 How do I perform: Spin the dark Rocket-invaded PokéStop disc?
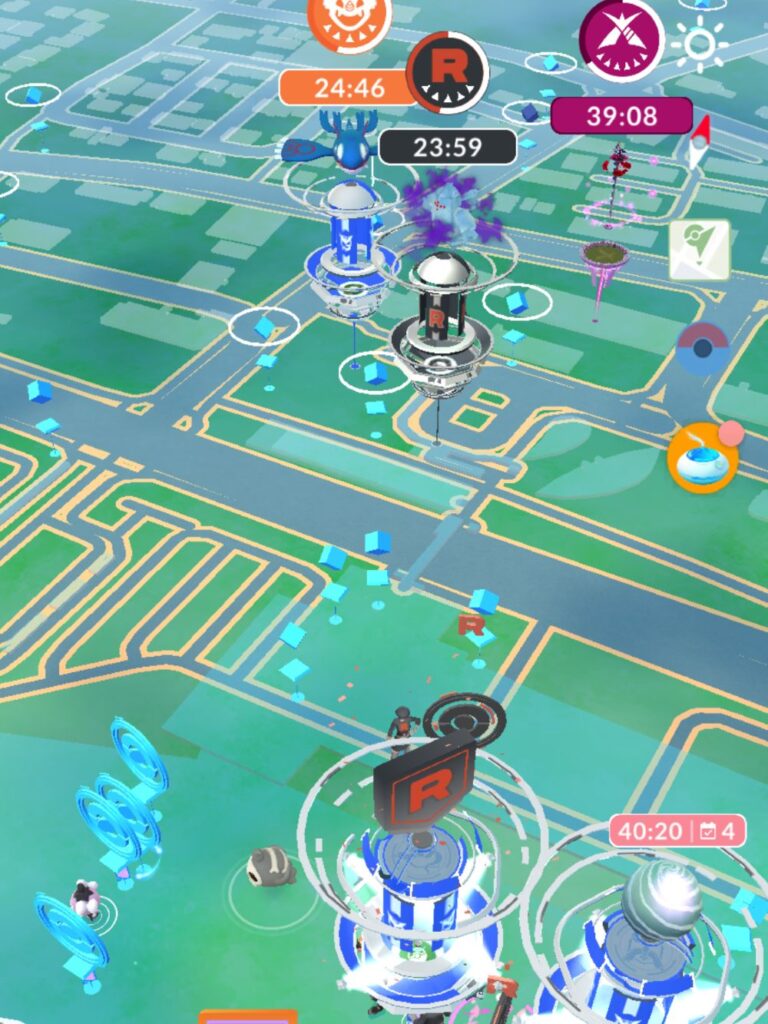[465, 716]
